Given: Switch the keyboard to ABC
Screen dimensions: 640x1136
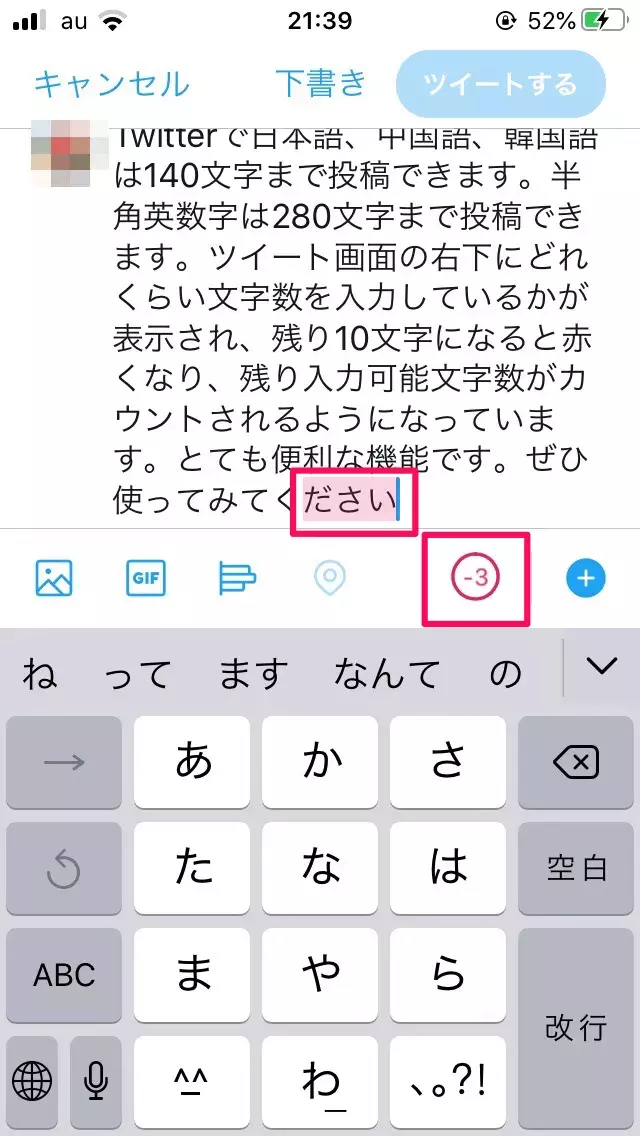Looking at the screenshot, I should pyautogui.click(x=64, y=974).
